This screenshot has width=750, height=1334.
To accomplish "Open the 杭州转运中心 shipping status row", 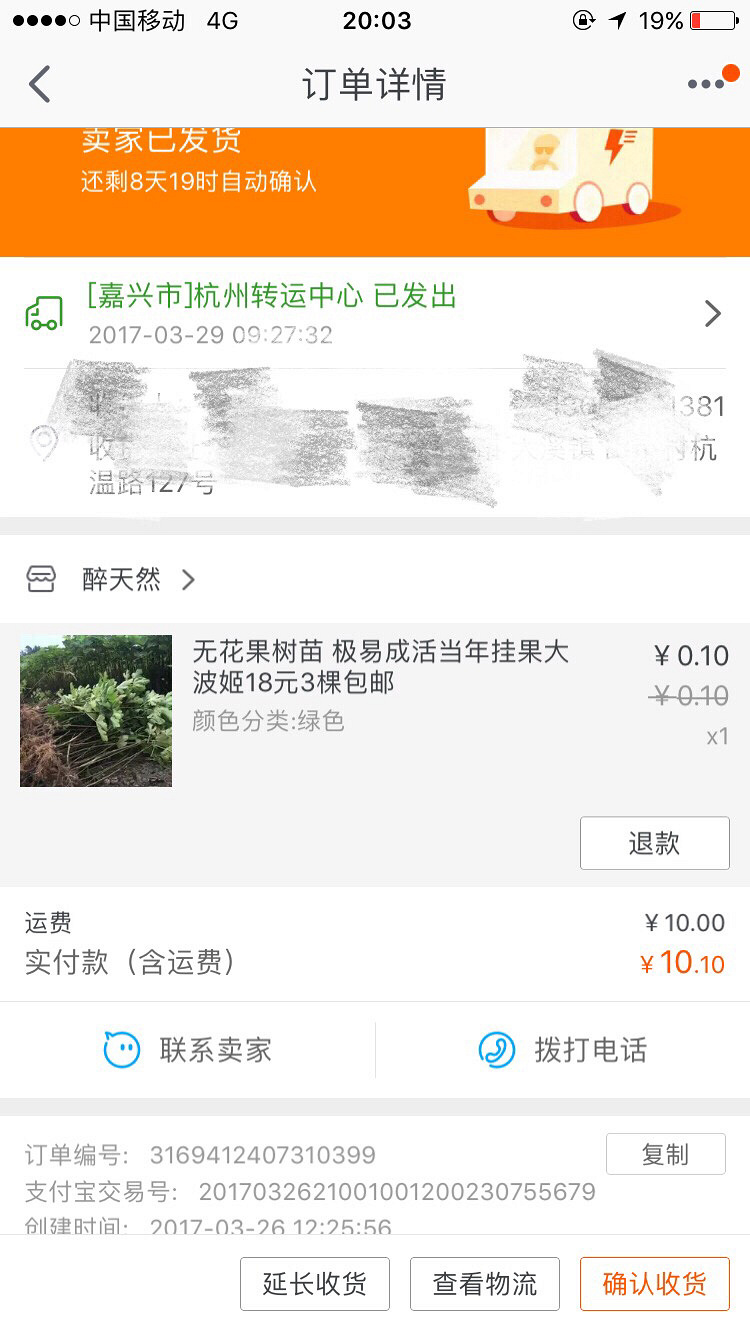I will tap(374, 313).
